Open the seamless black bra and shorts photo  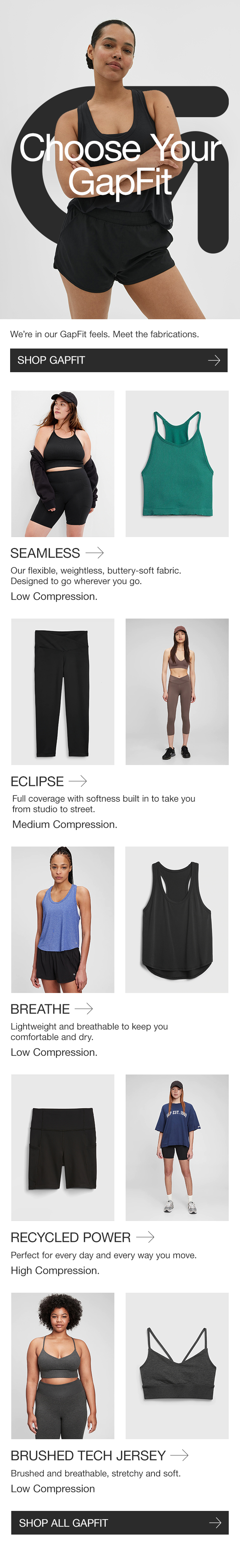(63, 464)
